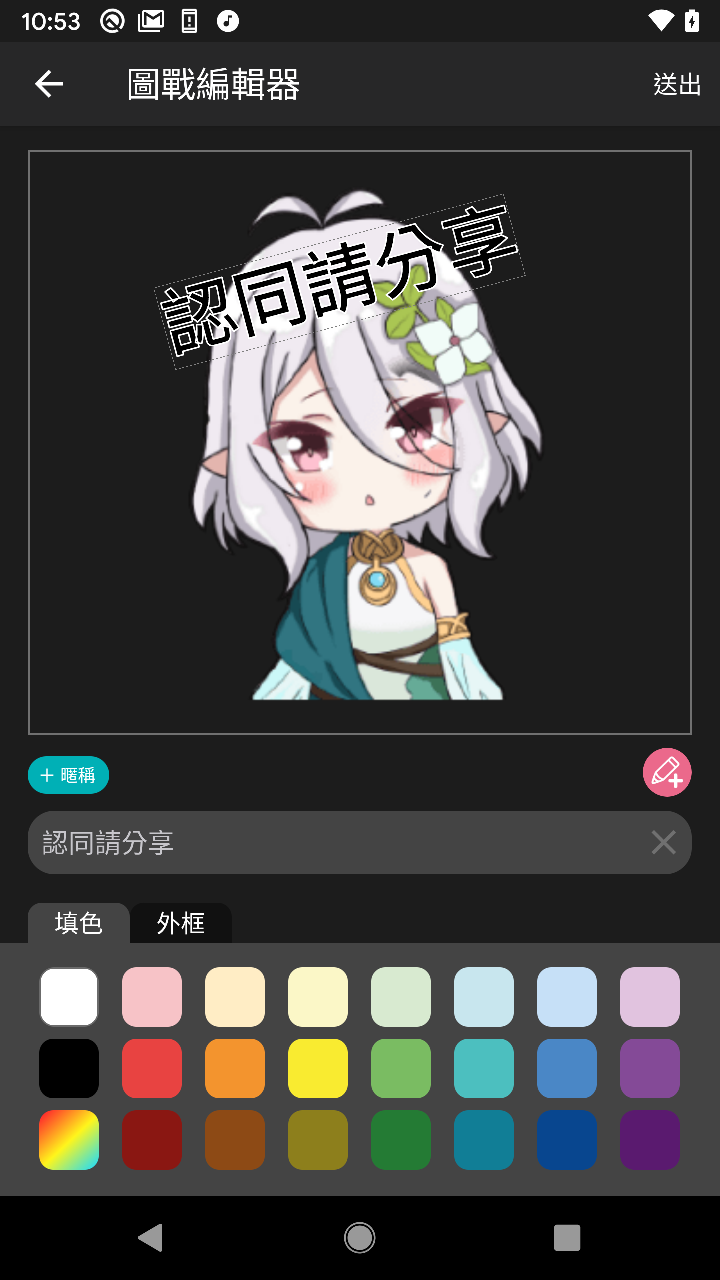Choose the bright yellow swatch

[x=318, y=1068]
